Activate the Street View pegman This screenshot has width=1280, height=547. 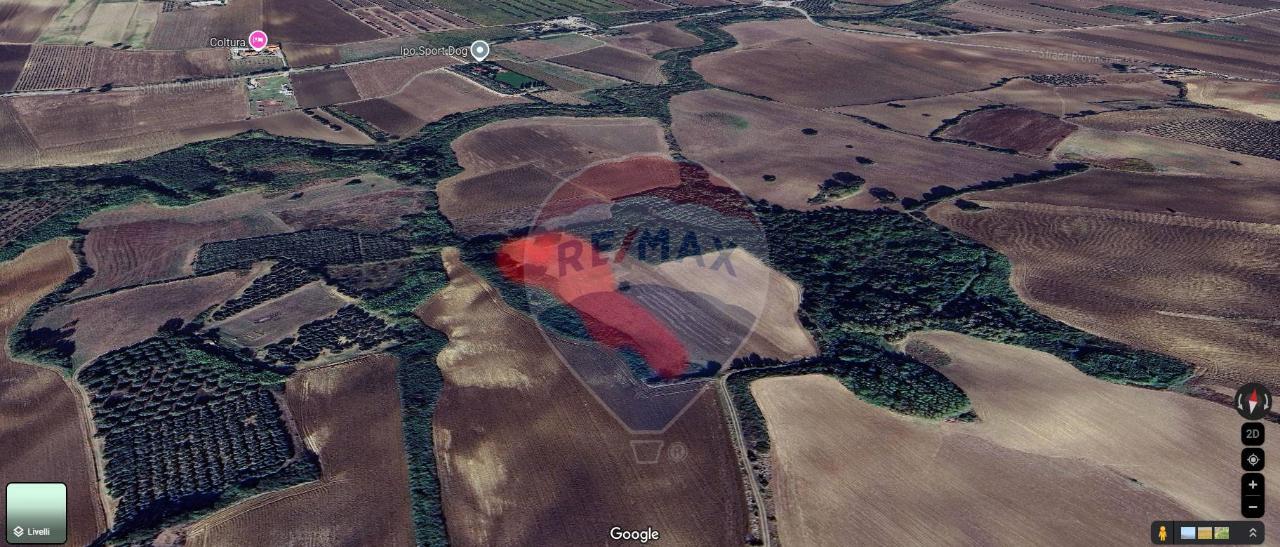tap(1162, 533)
